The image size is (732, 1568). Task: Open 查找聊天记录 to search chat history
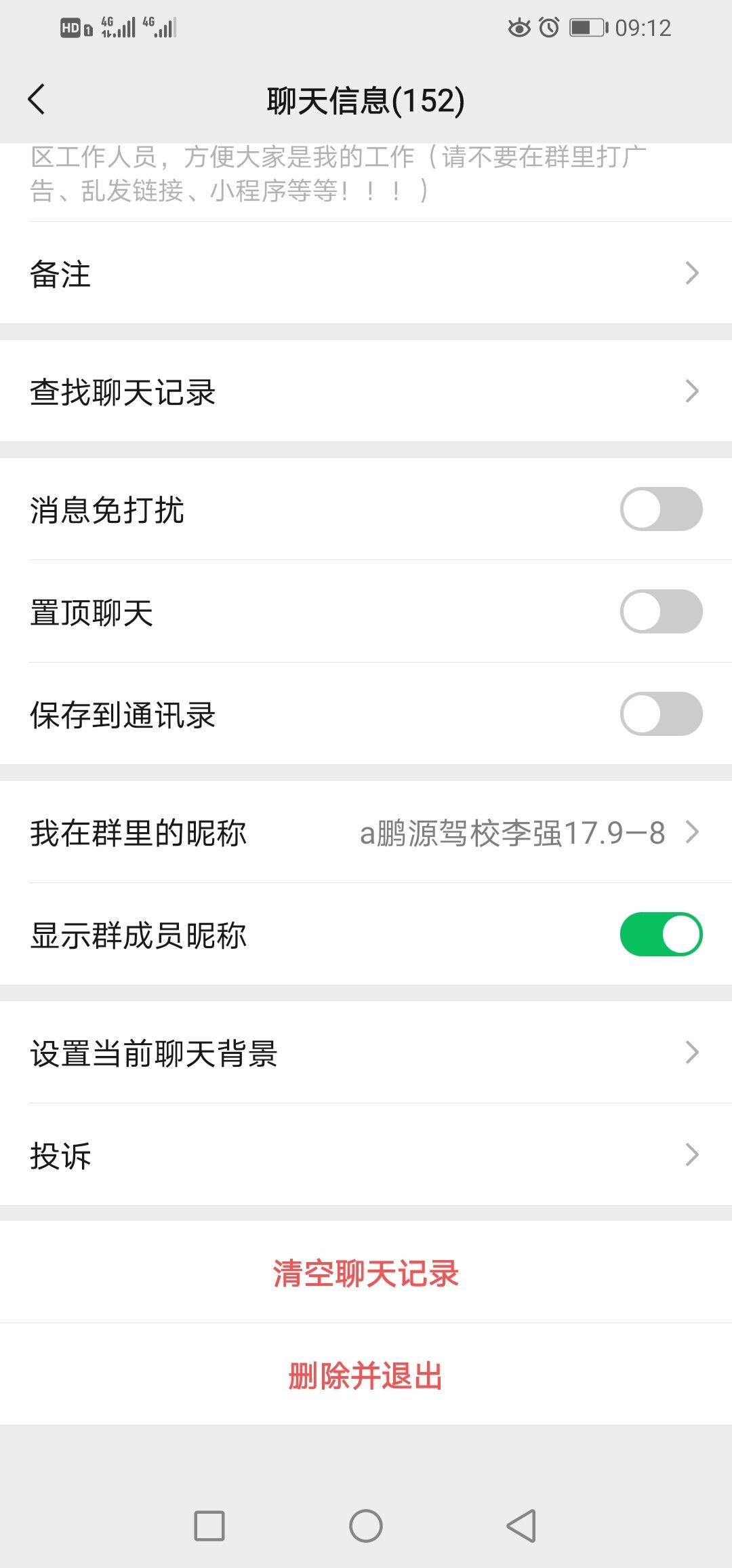click(366, 391)
